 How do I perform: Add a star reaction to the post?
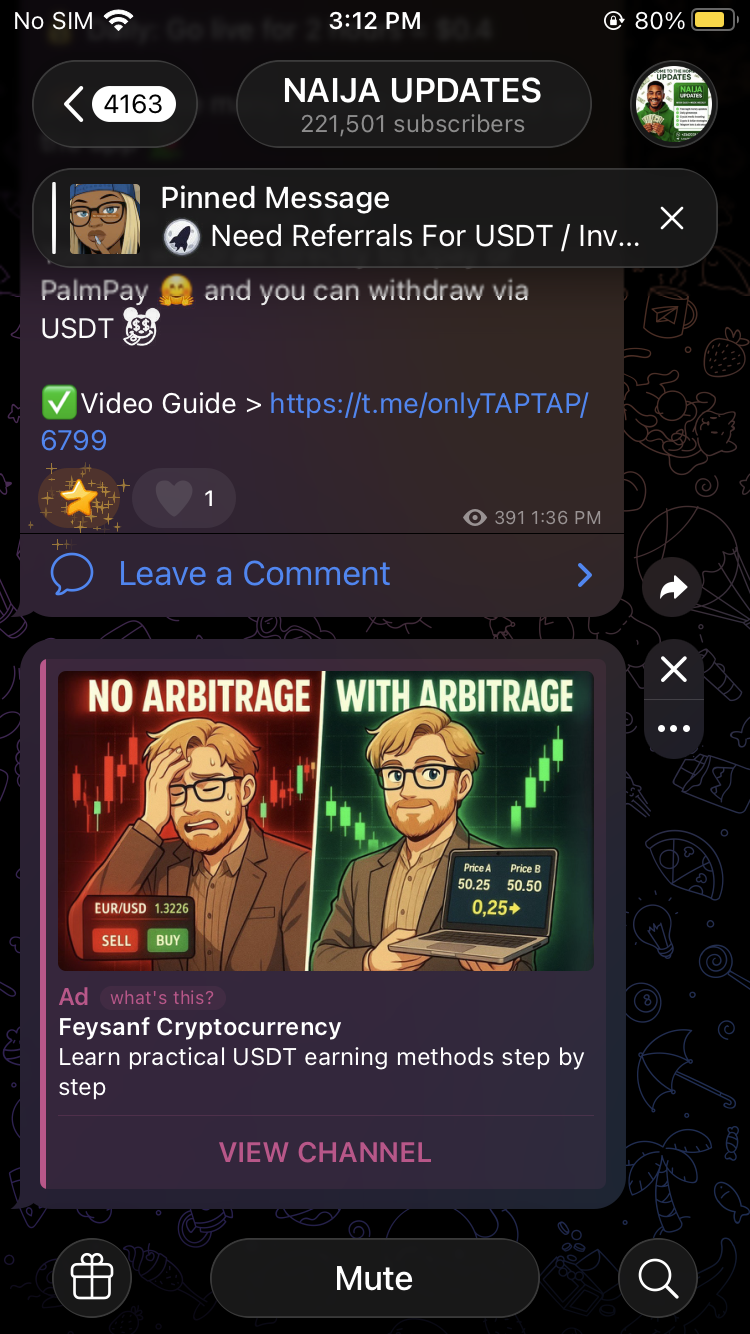tap(78, 497)
